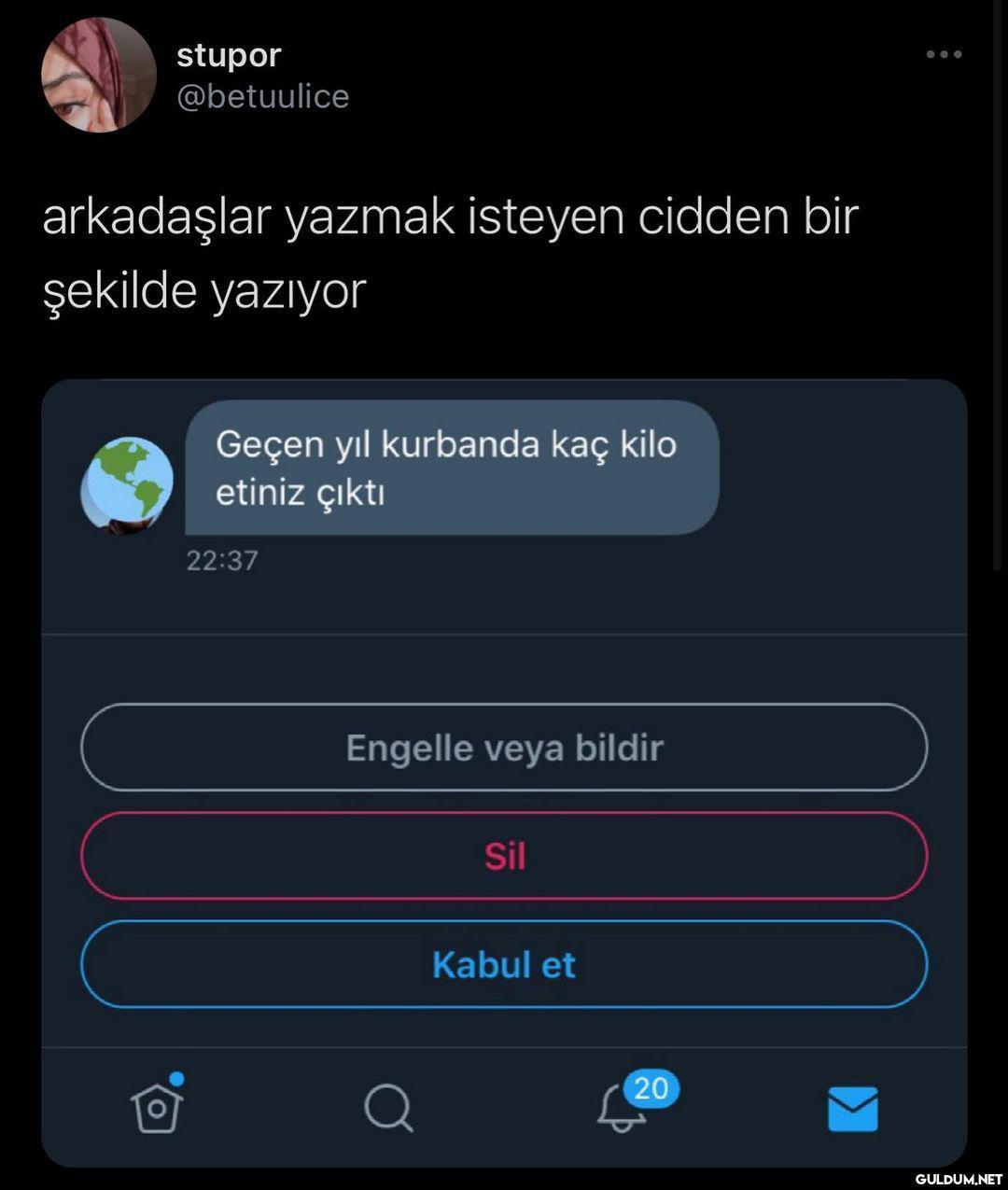The width and height of the screenshot is (1008, 1190).
Task: Open the @betuulice profile
Action: coord(262,96)
